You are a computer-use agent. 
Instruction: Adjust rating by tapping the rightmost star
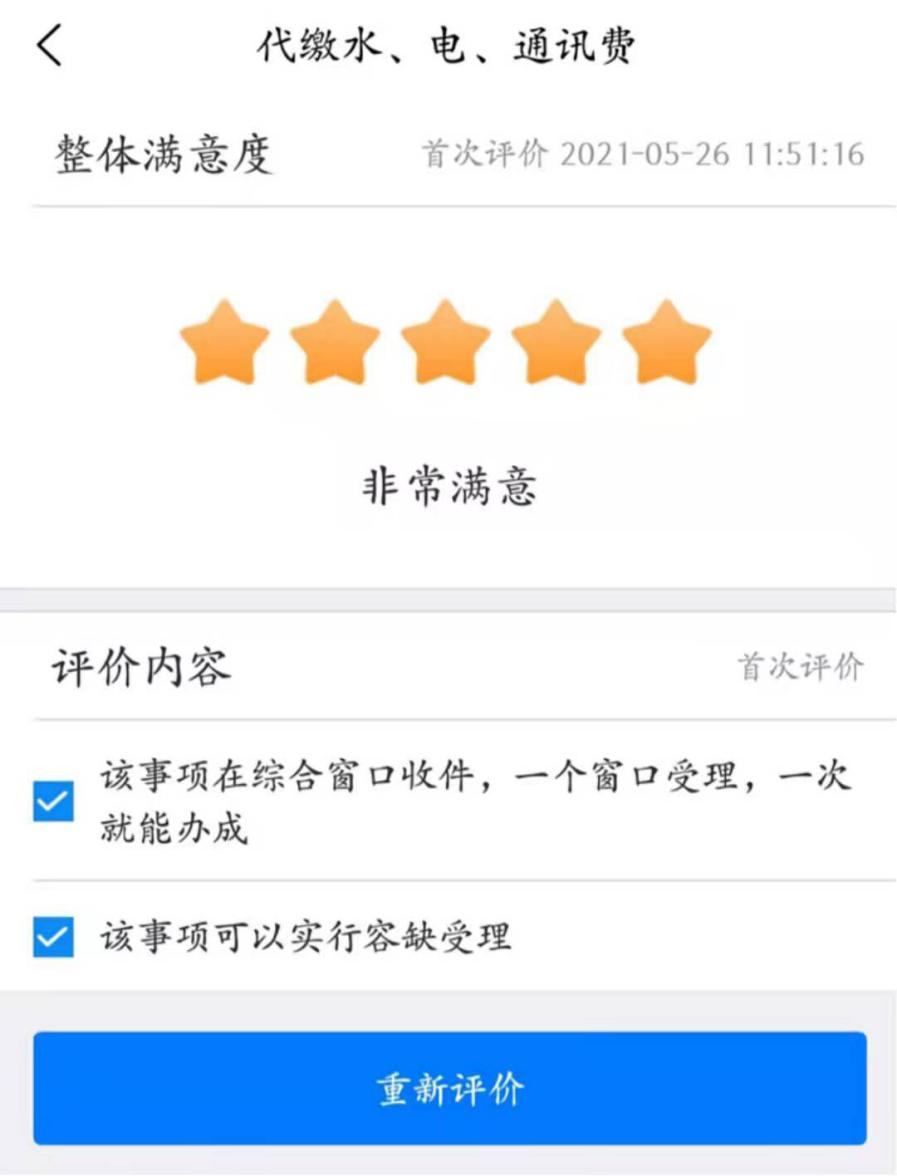point(668,342)
